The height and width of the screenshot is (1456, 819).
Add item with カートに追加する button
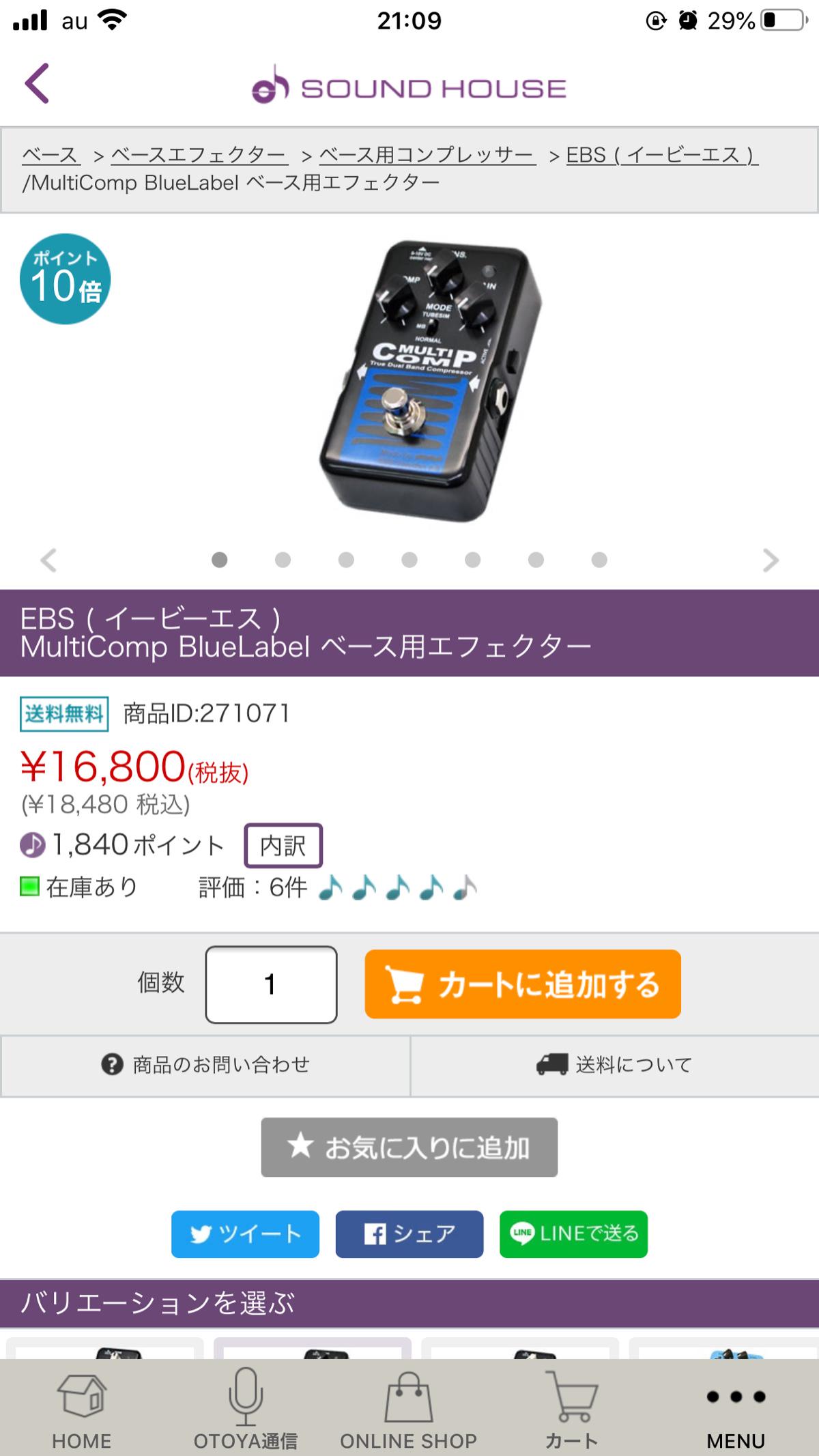tap(523, 984)
